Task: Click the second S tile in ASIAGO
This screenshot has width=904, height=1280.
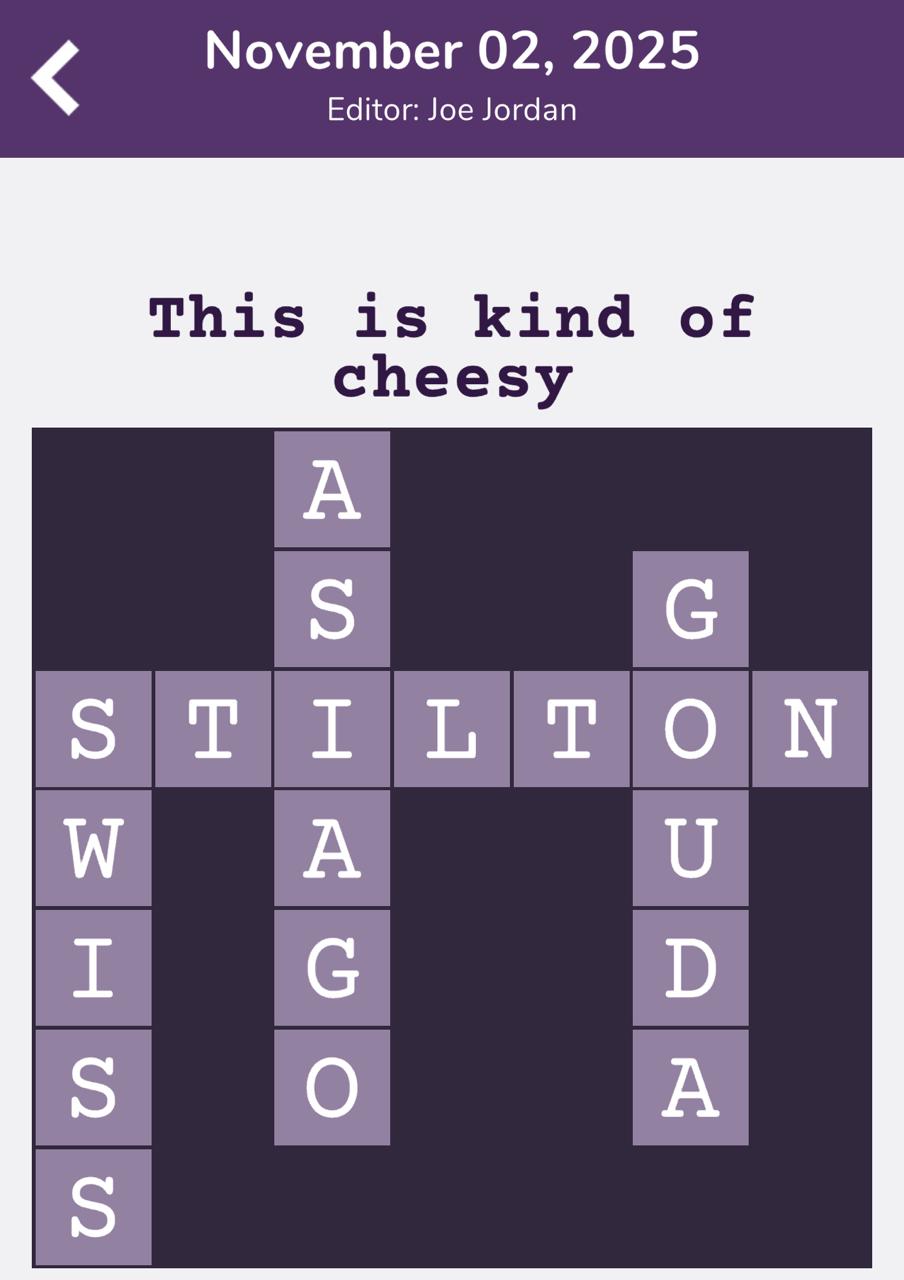Action: coord(332,609)
